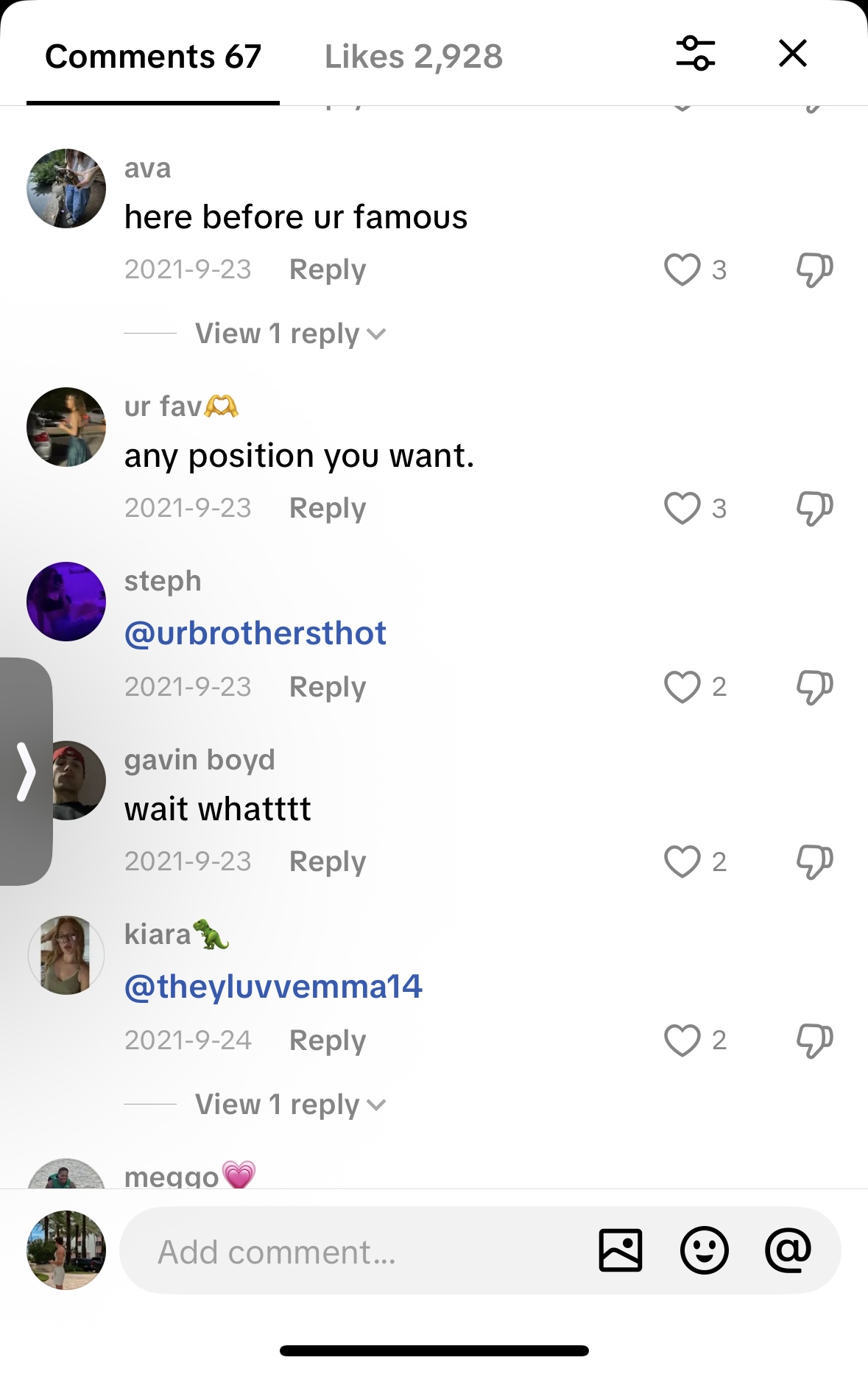Open the side panel arrow handle

[26, 771]
